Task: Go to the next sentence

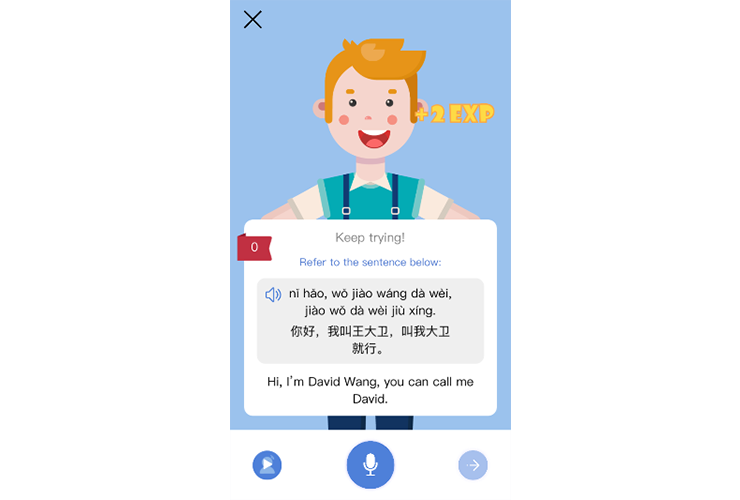Action: point(473,465)
